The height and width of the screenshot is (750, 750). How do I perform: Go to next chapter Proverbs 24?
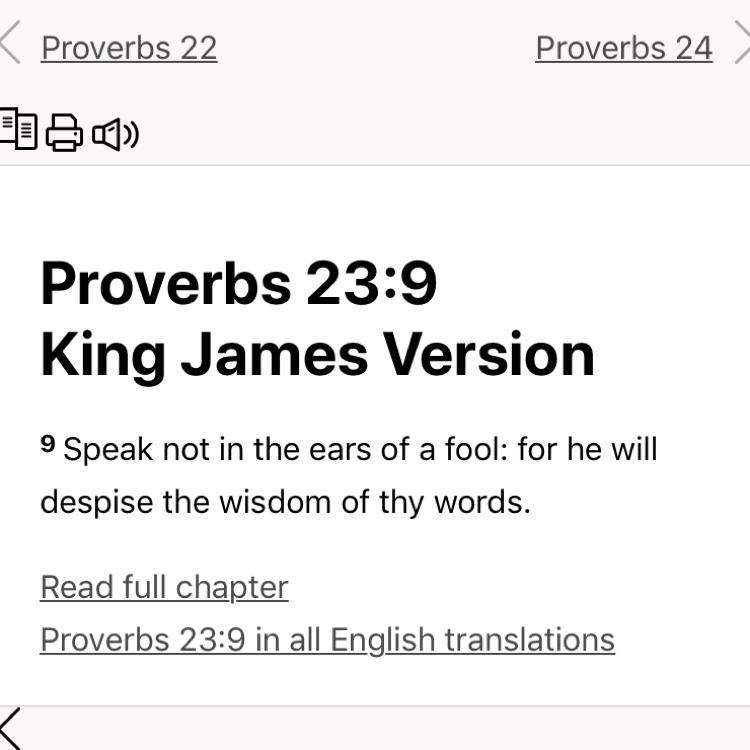[624, 48]
